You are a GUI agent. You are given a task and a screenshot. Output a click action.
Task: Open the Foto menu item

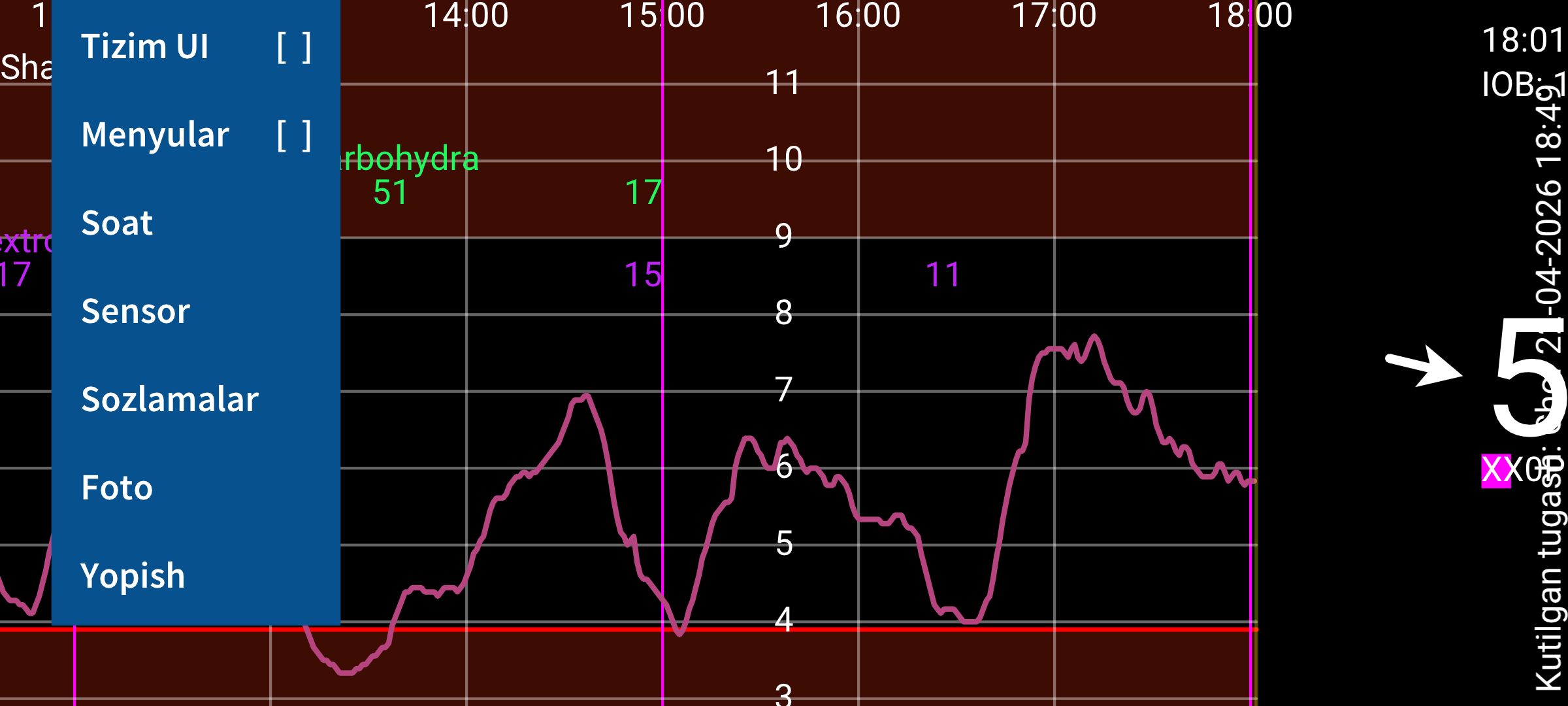(118, 488)
